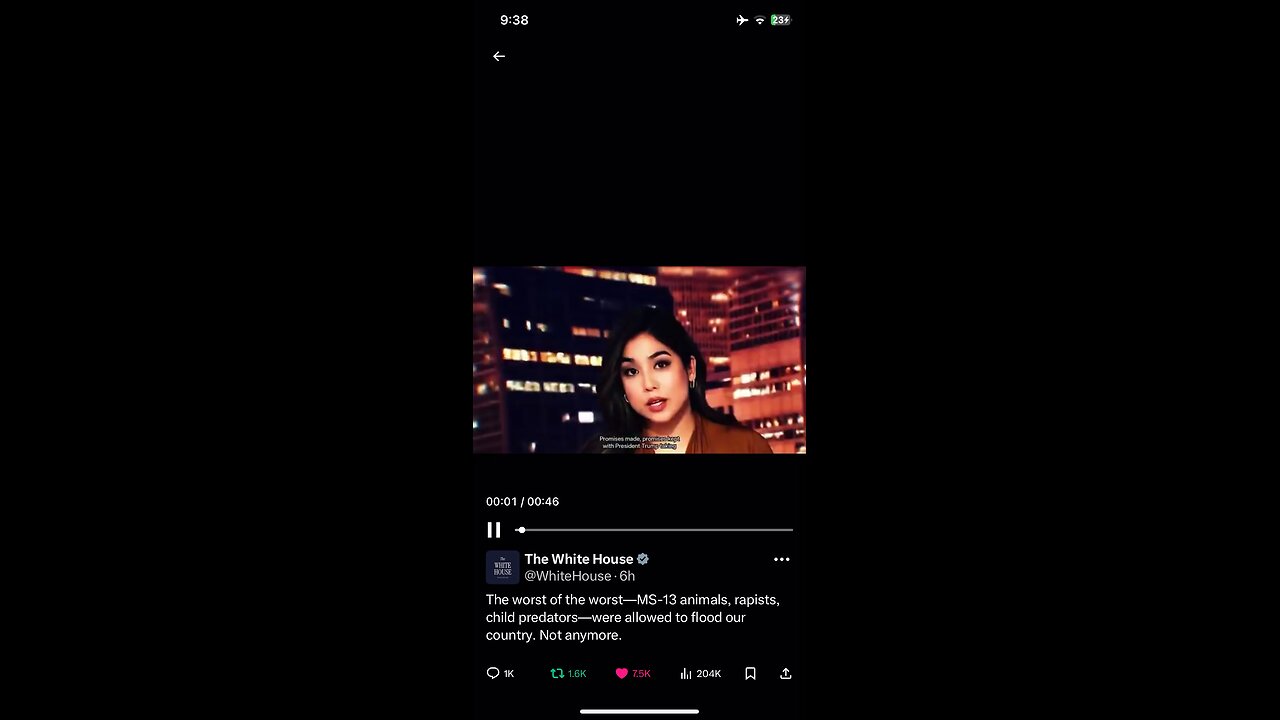
Task: Reply to The White House post
Action: click(493, 674)
